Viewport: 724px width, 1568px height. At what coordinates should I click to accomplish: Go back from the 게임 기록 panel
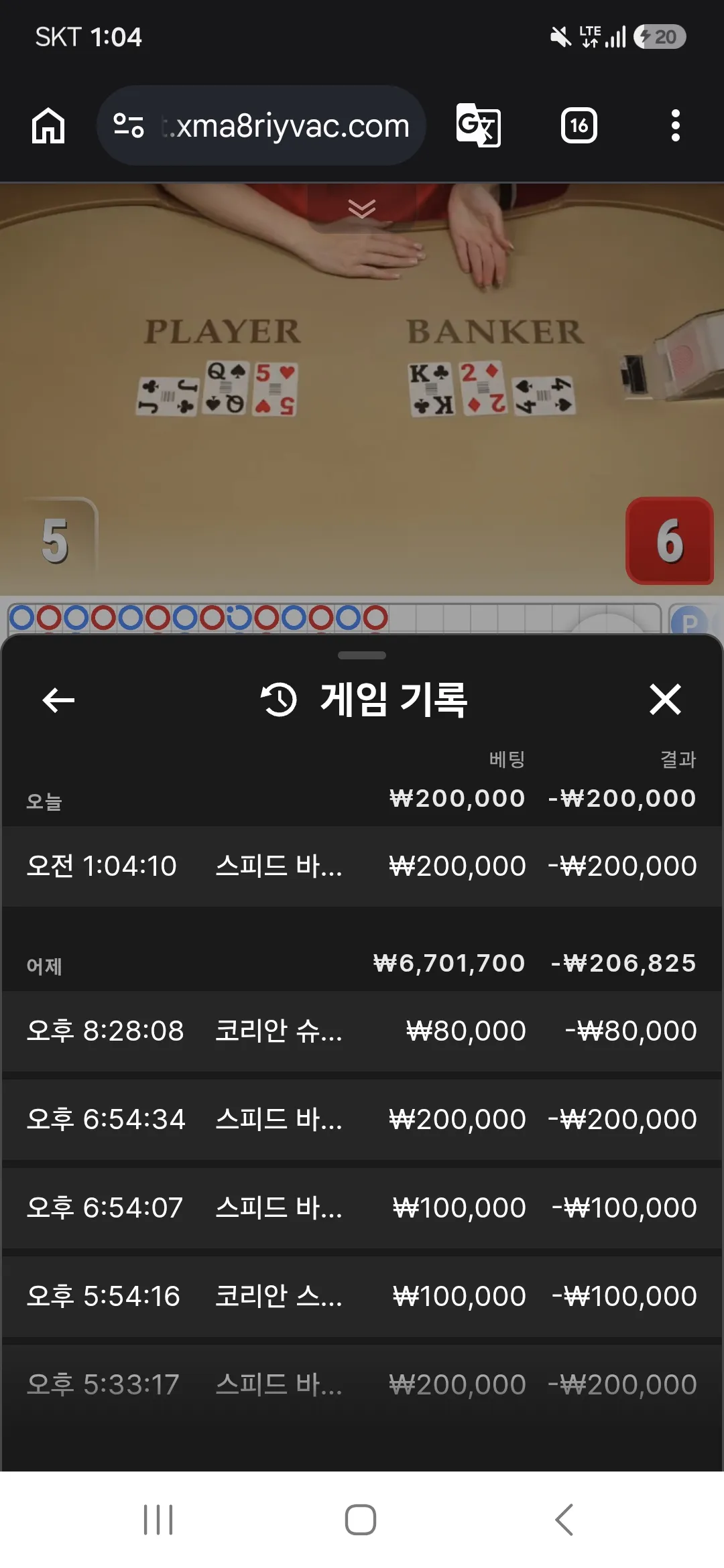click(x=58, y=700)
